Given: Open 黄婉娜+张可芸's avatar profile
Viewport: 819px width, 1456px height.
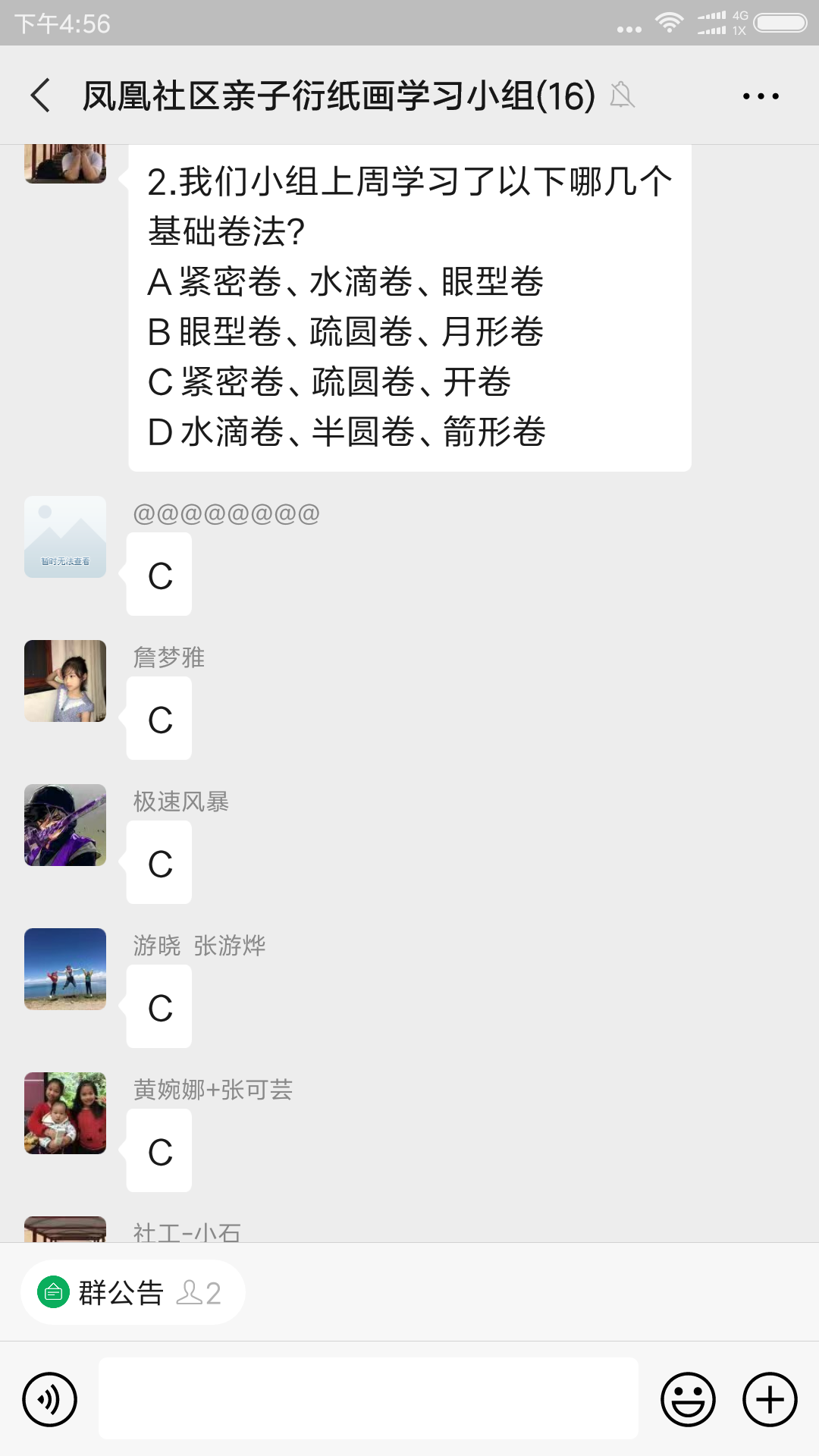Looking at the screenshot, I should tap(65, 1113).
